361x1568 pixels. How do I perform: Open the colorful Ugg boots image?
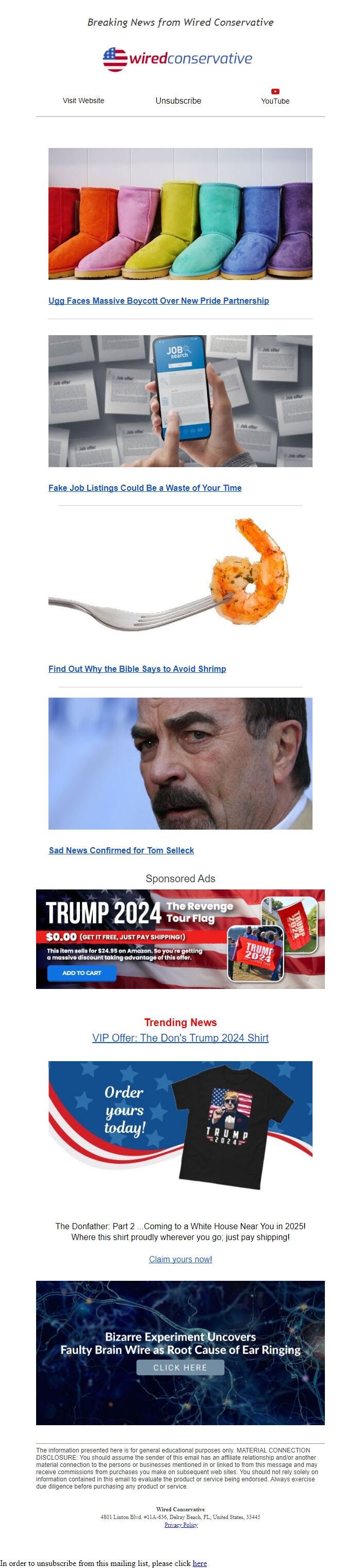point(180,213)
